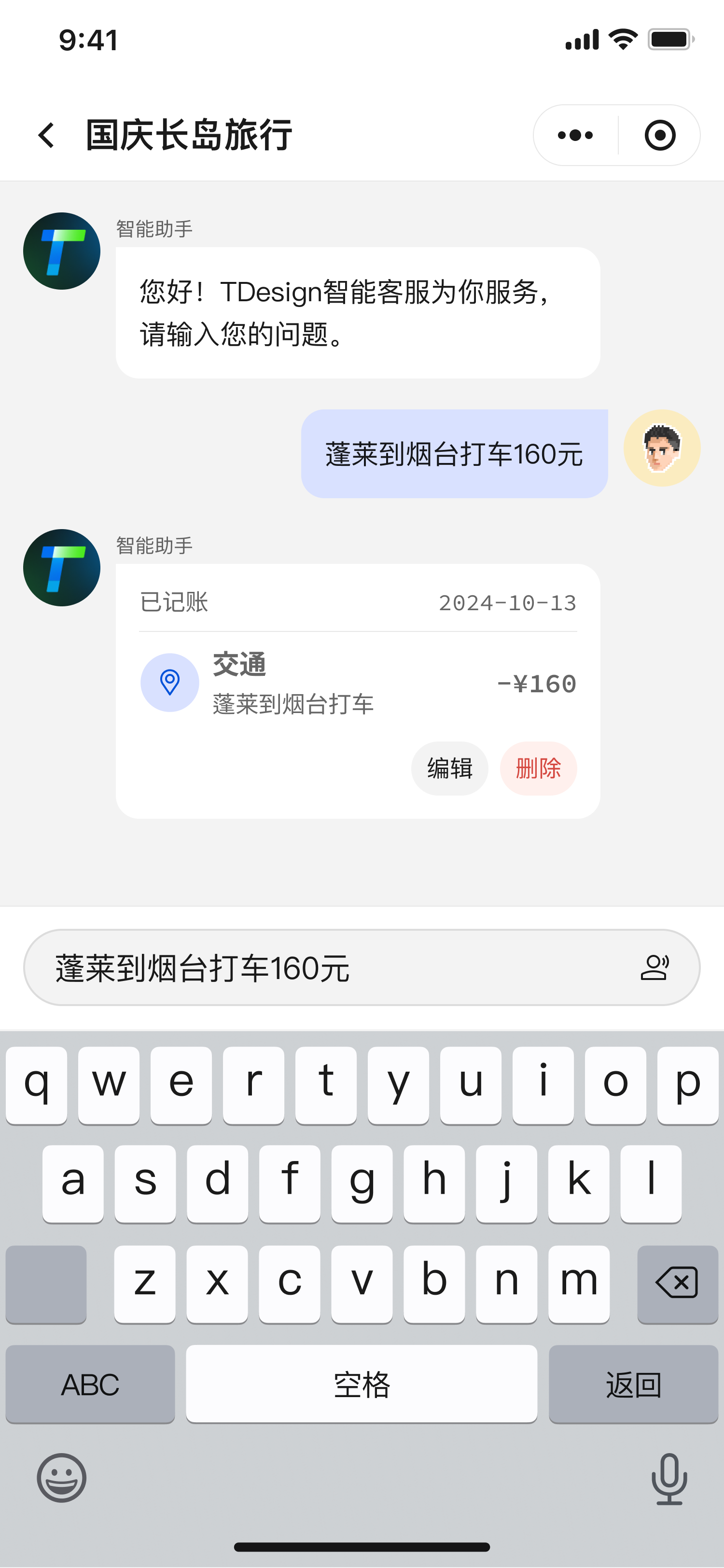Tap the 空格 space key
The width and height of the screenshot is (724, 1568).
362,1384
